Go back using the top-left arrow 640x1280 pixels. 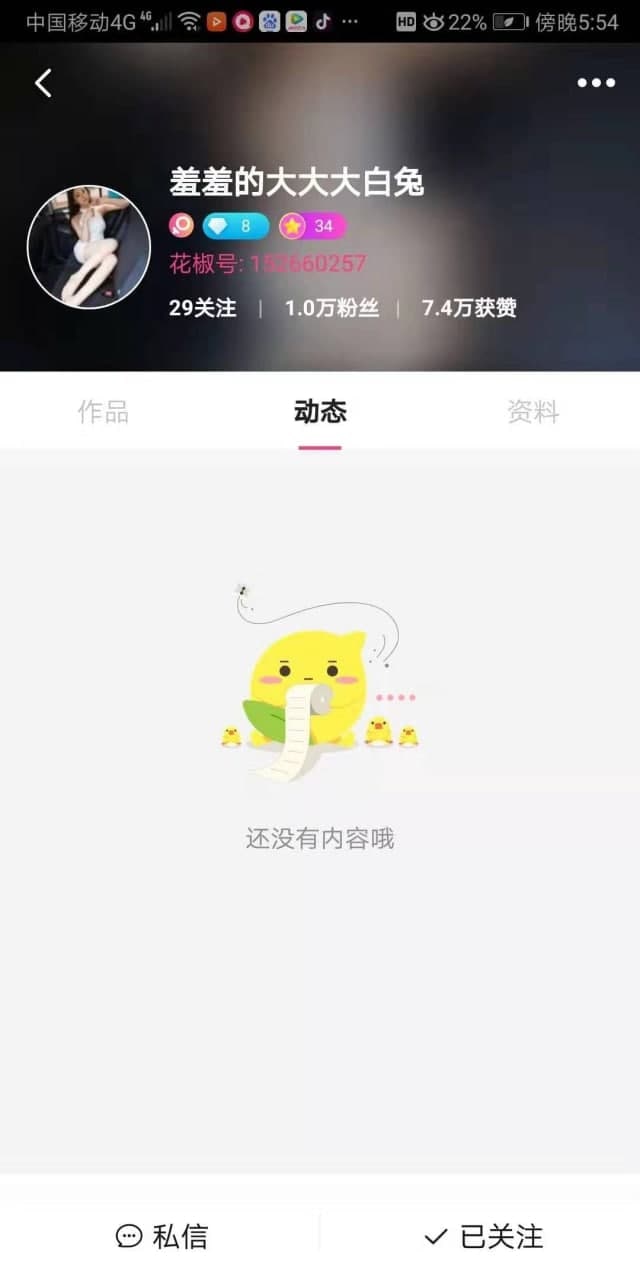[x=43, y=83]
